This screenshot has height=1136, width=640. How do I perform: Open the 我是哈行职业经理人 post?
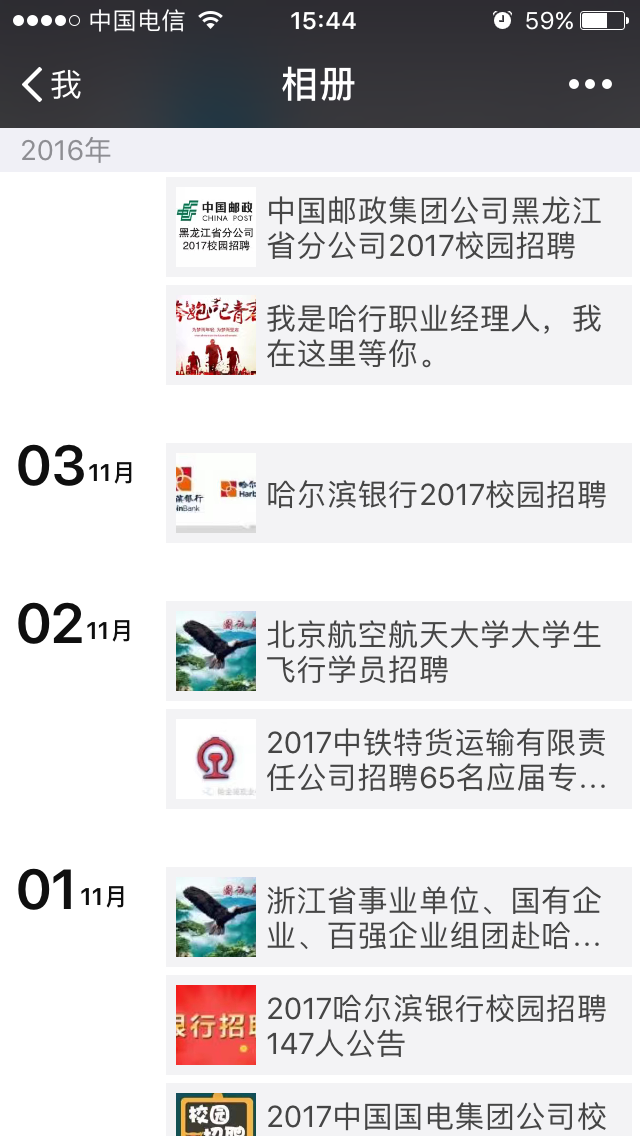(x=399, y=335)
